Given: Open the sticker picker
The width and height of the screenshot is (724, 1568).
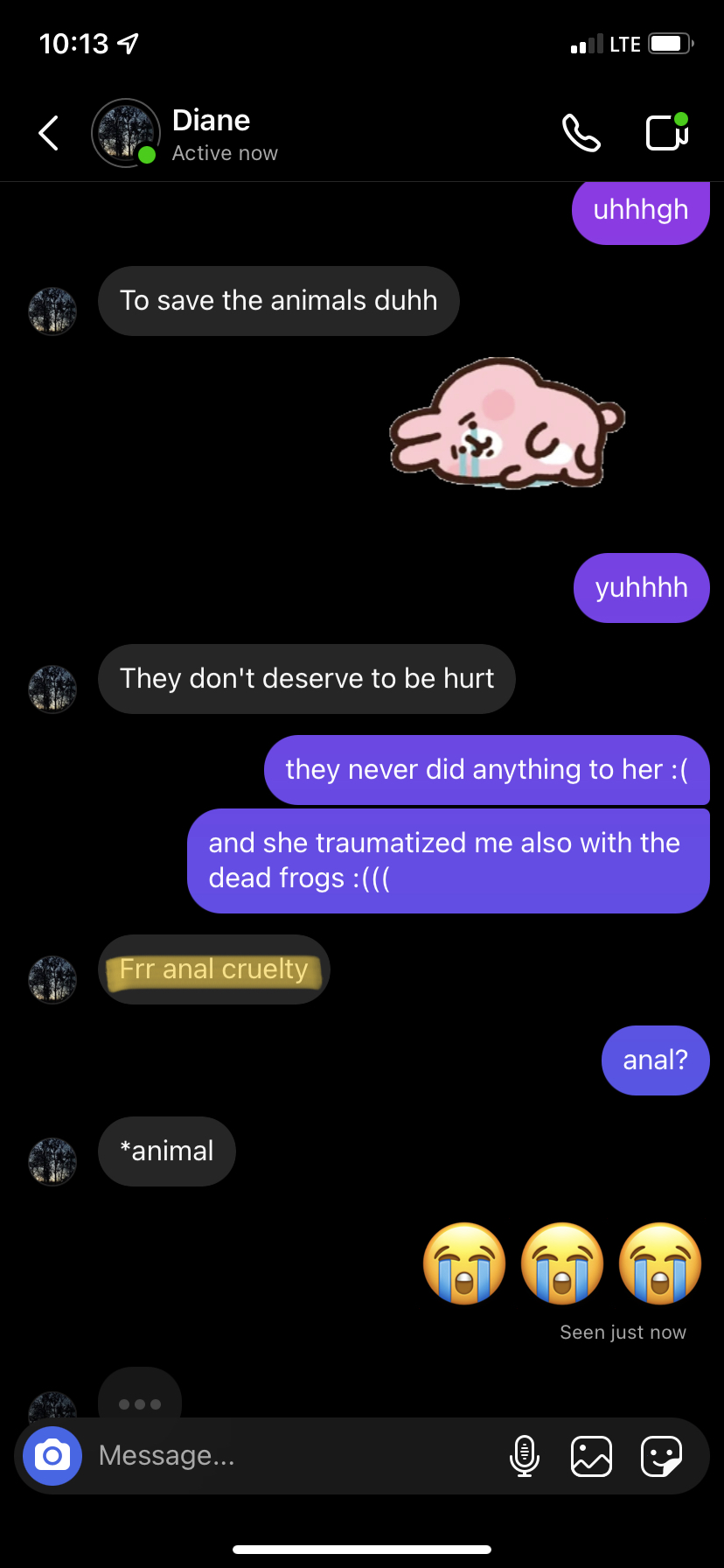Looking at the screenshot, I should click(x=661, y=1455).
